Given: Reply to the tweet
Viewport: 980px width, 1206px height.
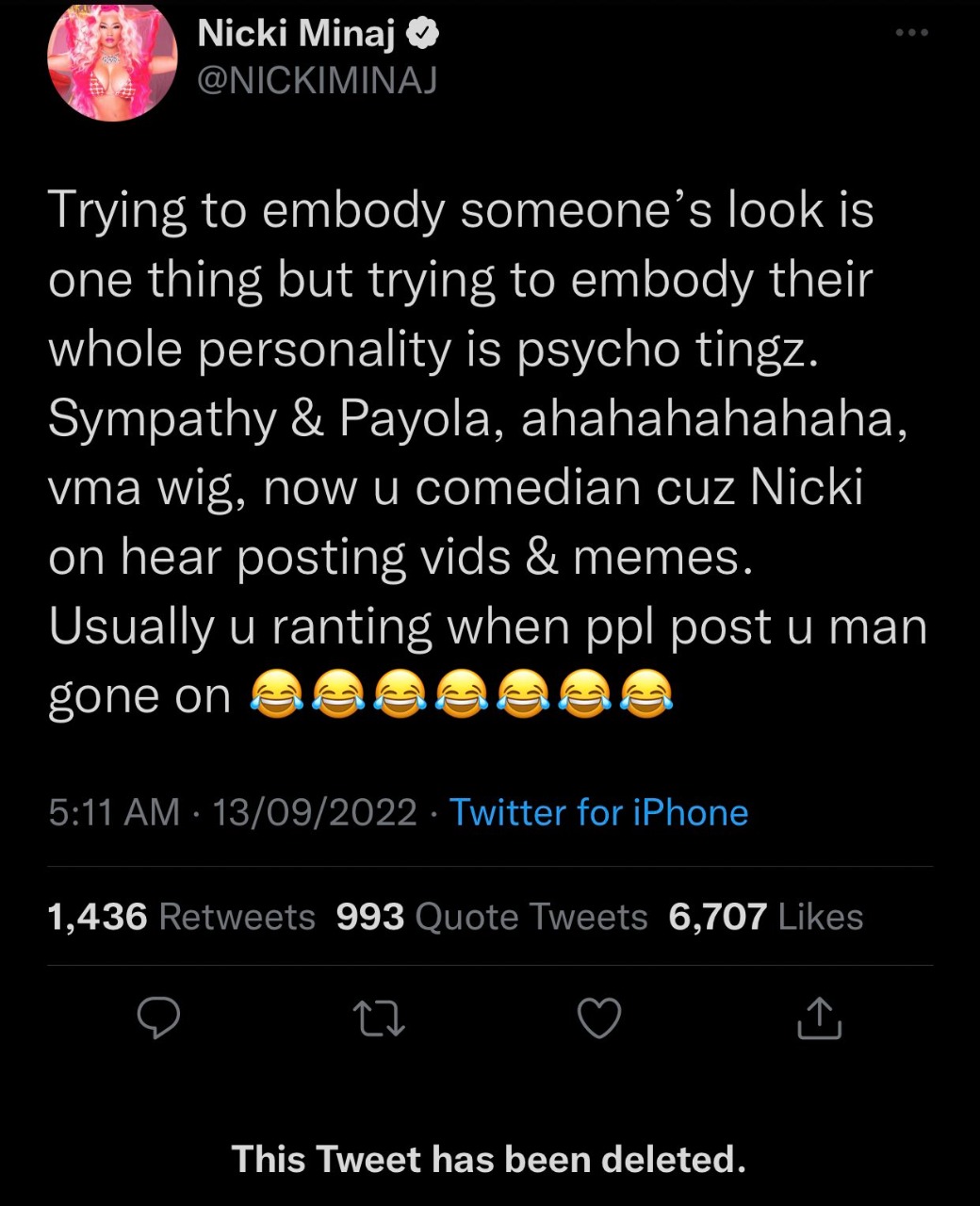Looking at the screenshot, I should (x=159, y=1018).
